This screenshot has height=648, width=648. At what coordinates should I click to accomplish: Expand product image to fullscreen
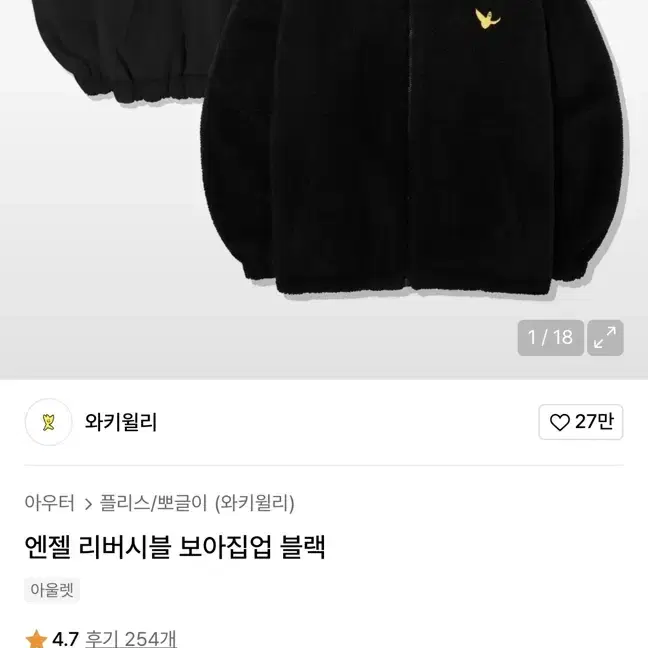[x=604, y=337]
